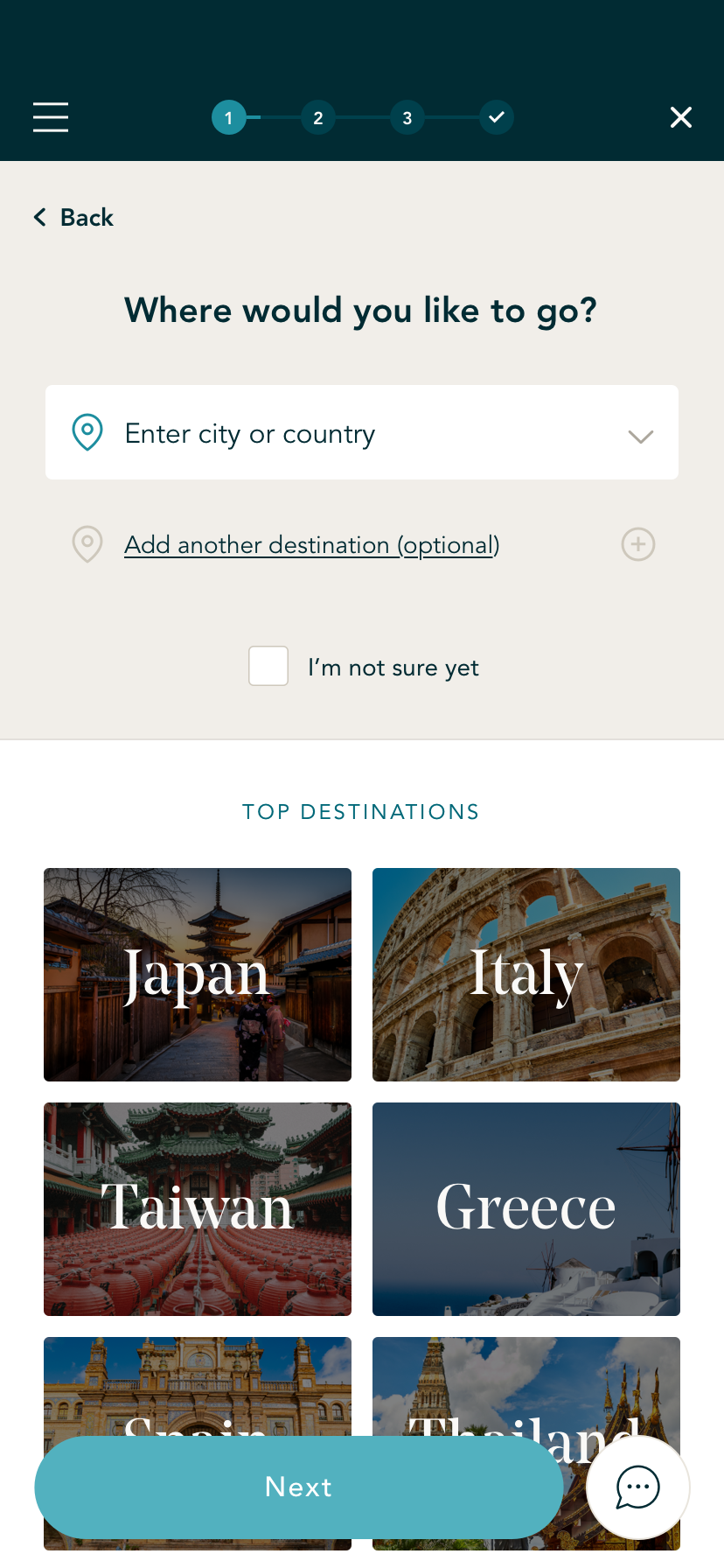Select Japan as destination
The height and width of the screenshot is (1568, 724).
(198, 975)
